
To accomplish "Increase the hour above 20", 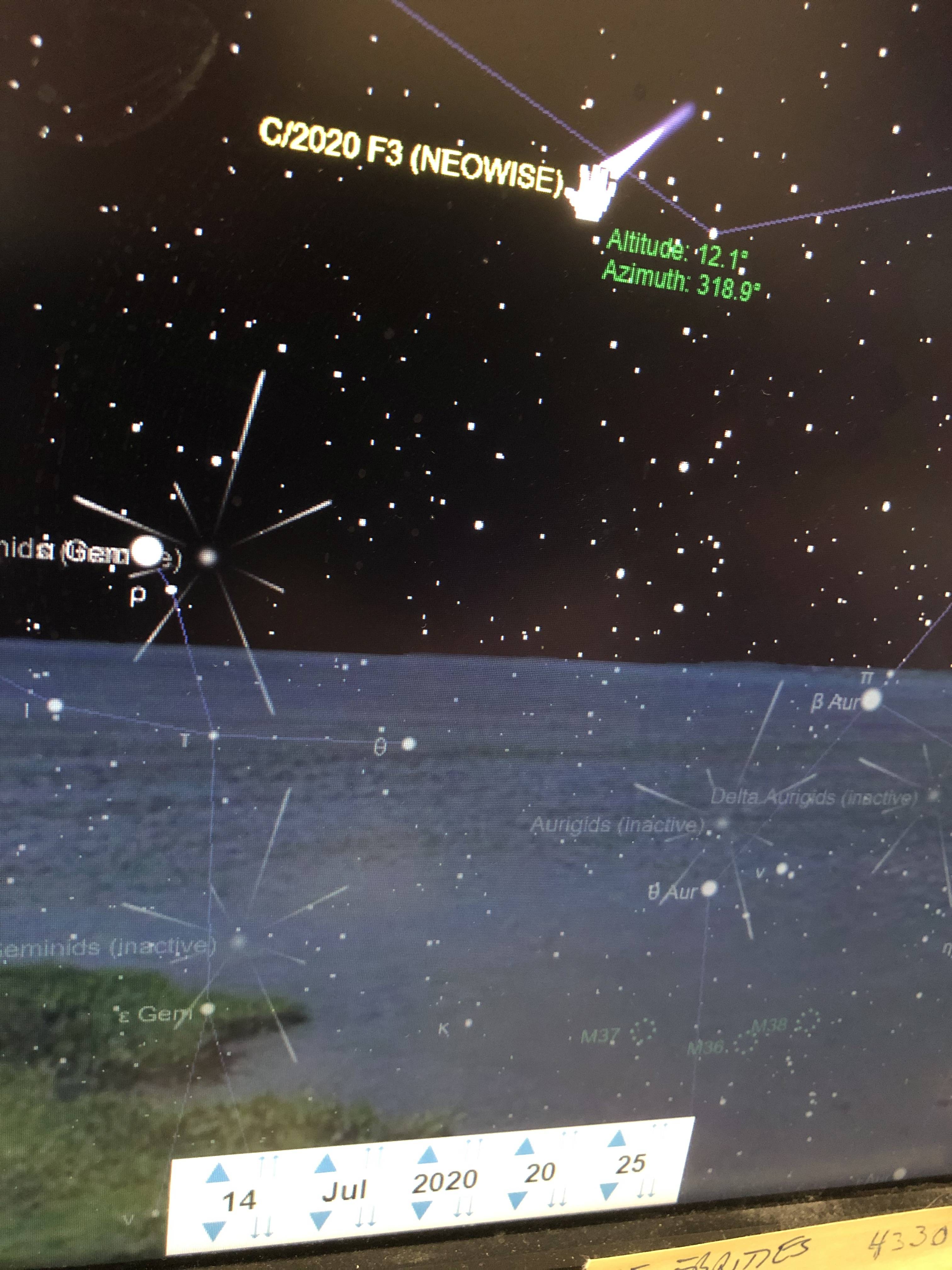I will click(524, 1148).
